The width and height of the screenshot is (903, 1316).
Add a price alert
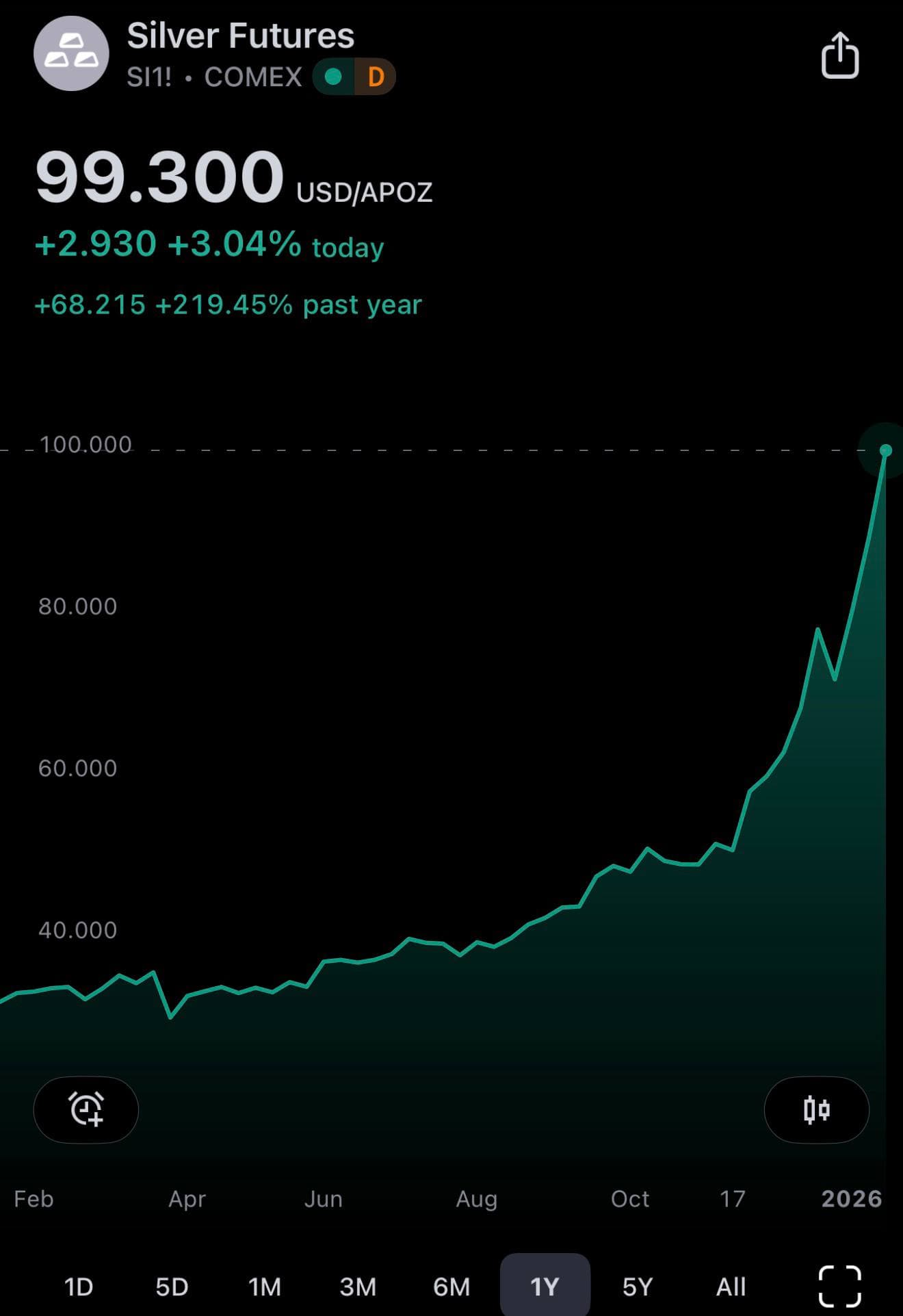(86, 1109)
